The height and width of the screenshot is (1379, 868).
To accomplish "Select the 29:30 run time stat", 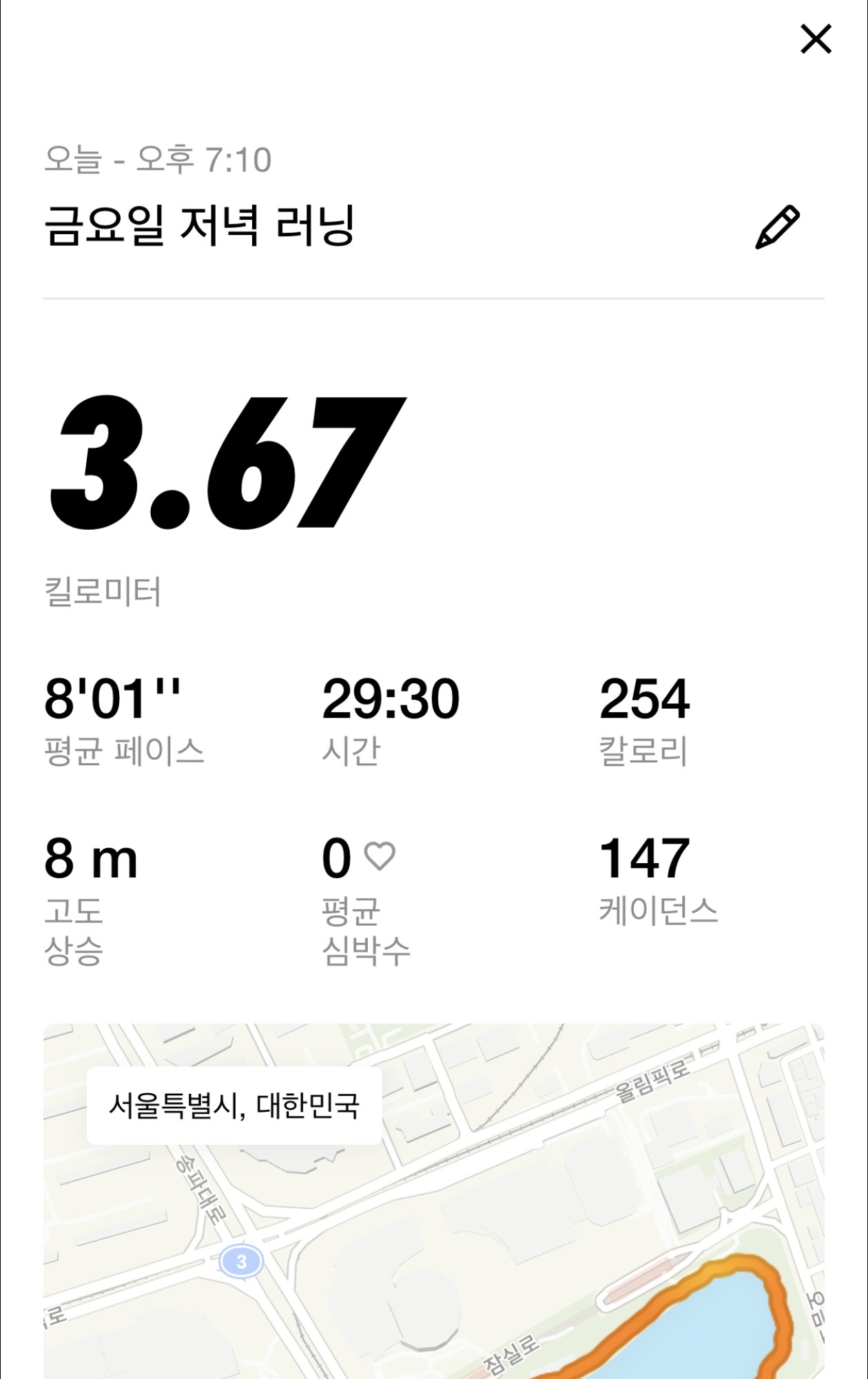I will [393, 699].
